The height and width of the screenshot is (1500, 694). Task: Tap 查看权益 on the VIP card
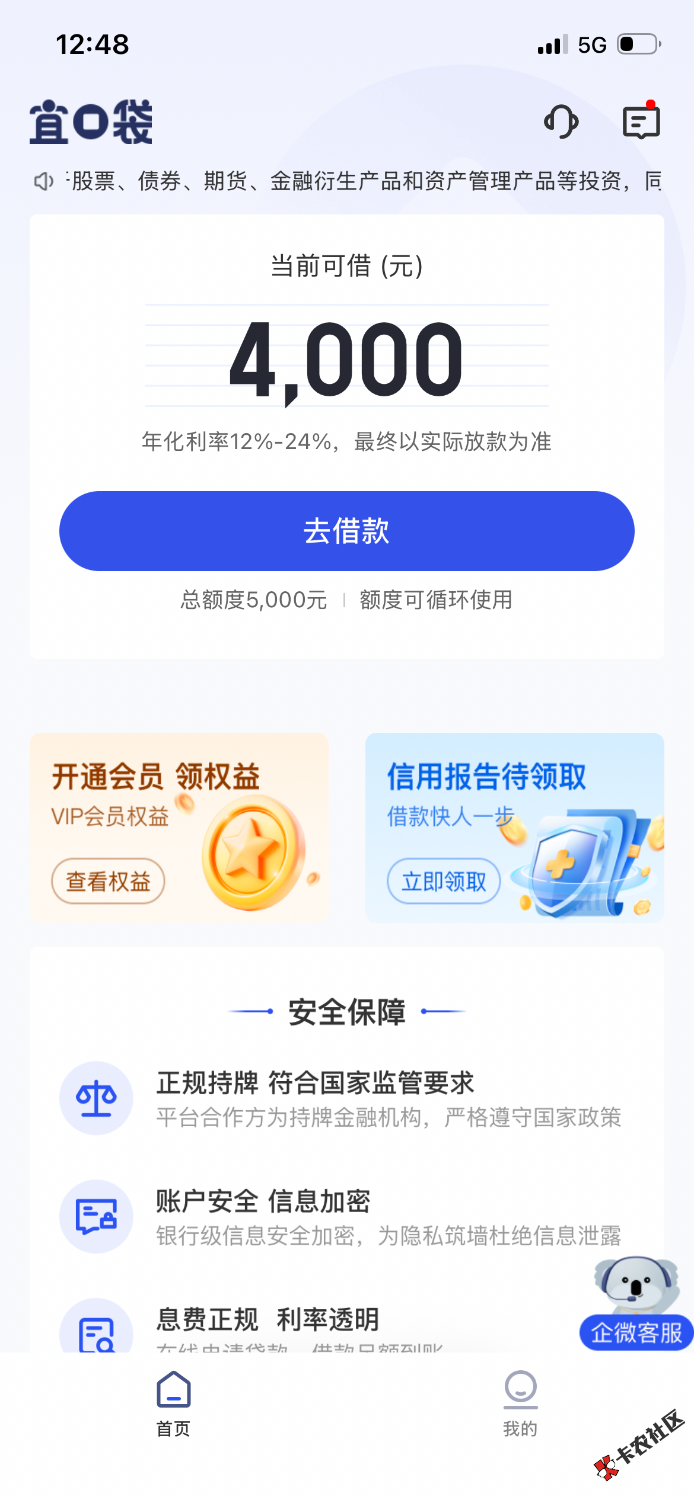pyautogui.click(x=108, y=881)
